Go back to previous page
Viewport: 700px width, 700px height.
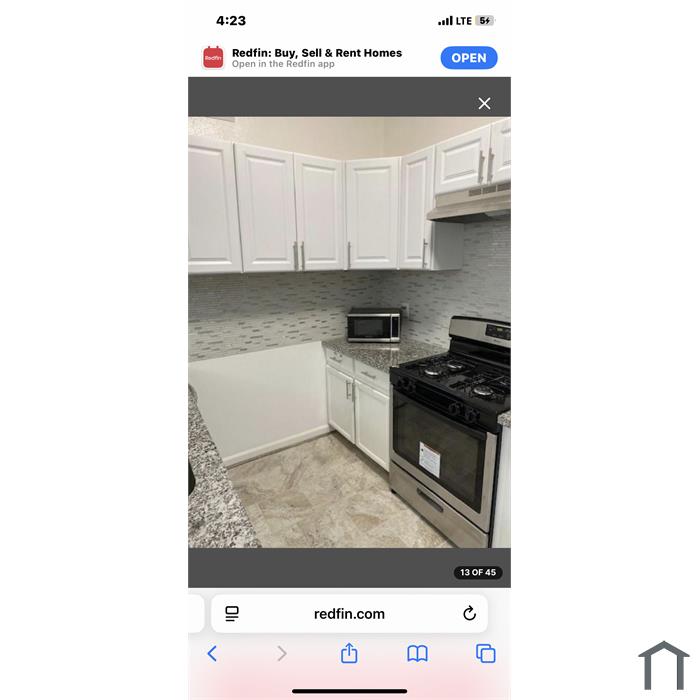click(x=212, y=653)
